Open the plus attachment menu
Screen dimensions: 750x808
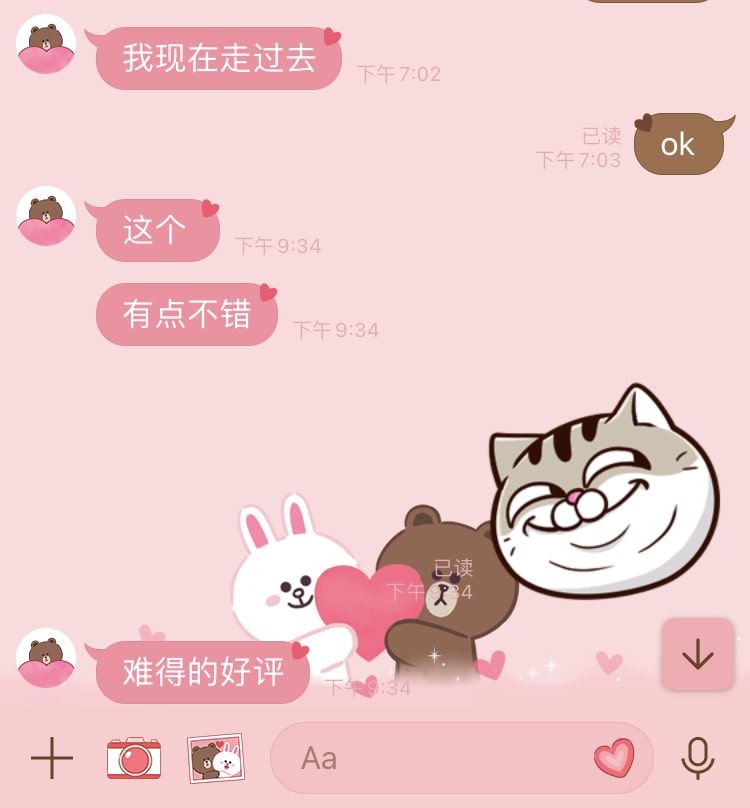tap(52, 759)
